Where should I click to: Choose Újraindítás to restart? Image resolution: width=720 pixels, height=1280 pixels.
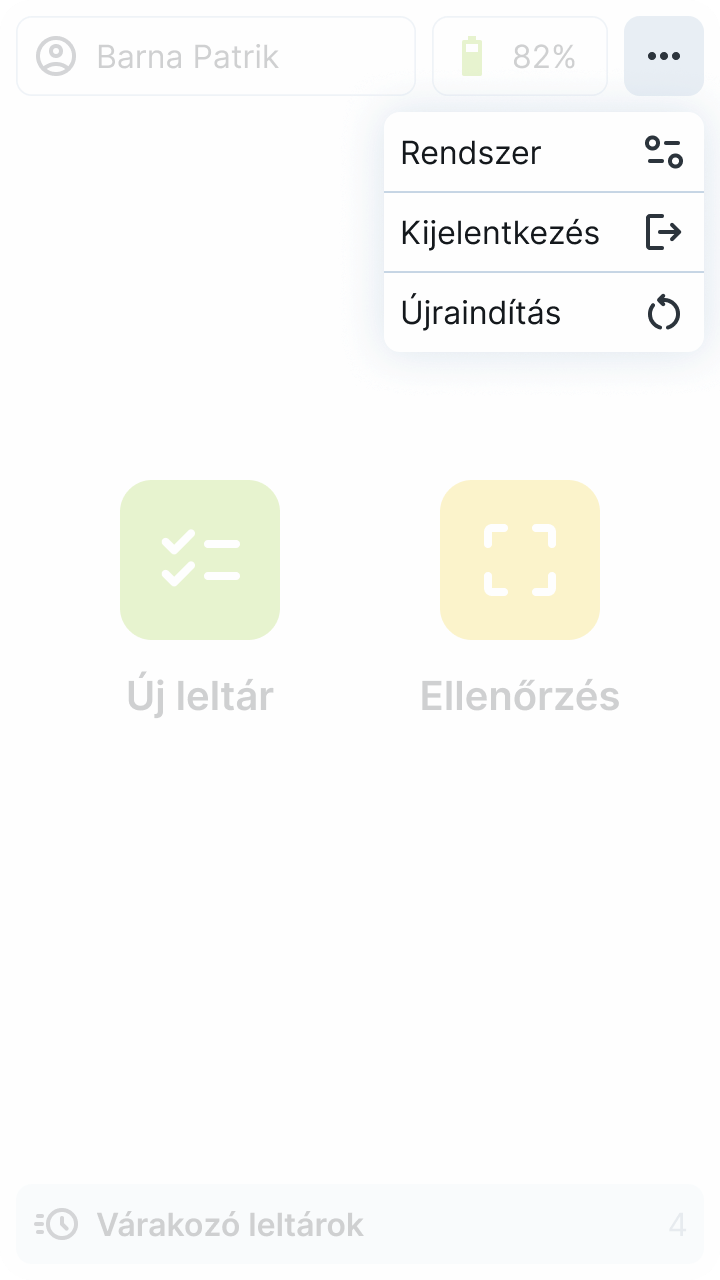(x=543, y=313)
